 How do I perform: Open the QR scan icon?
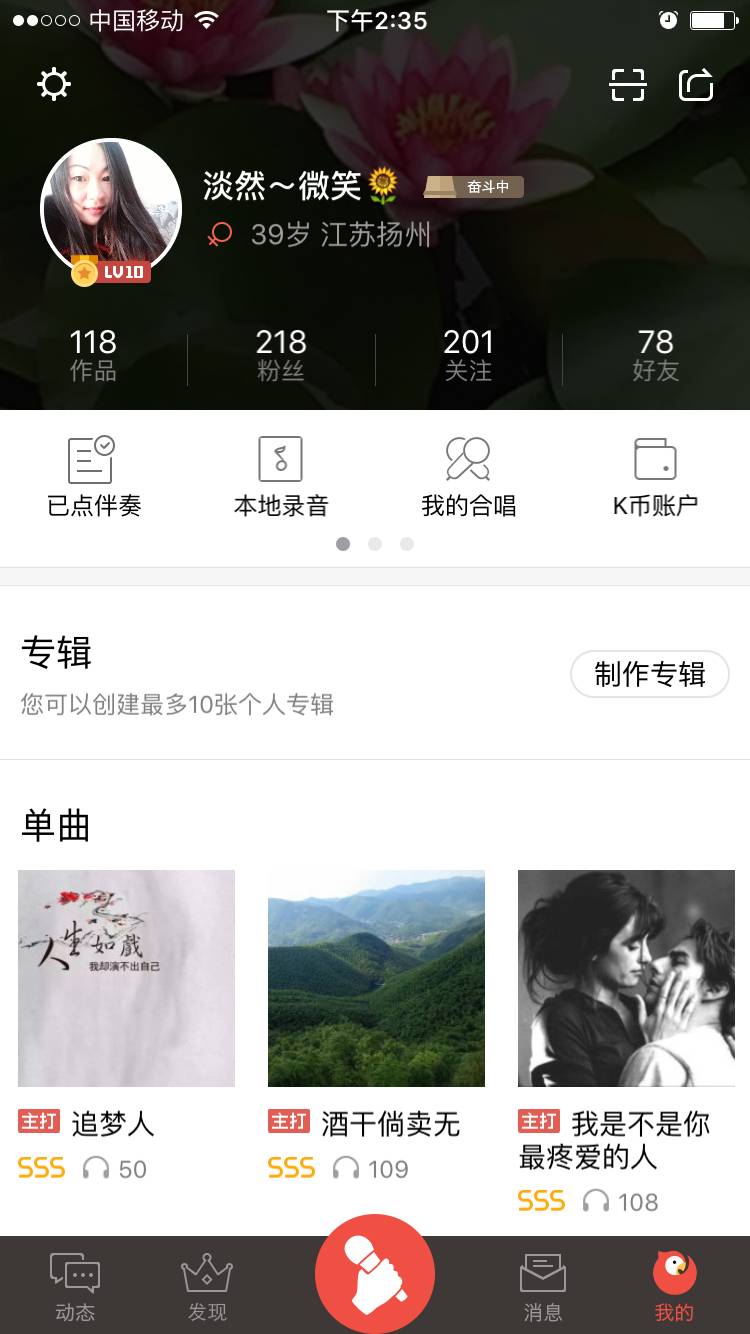628,85
